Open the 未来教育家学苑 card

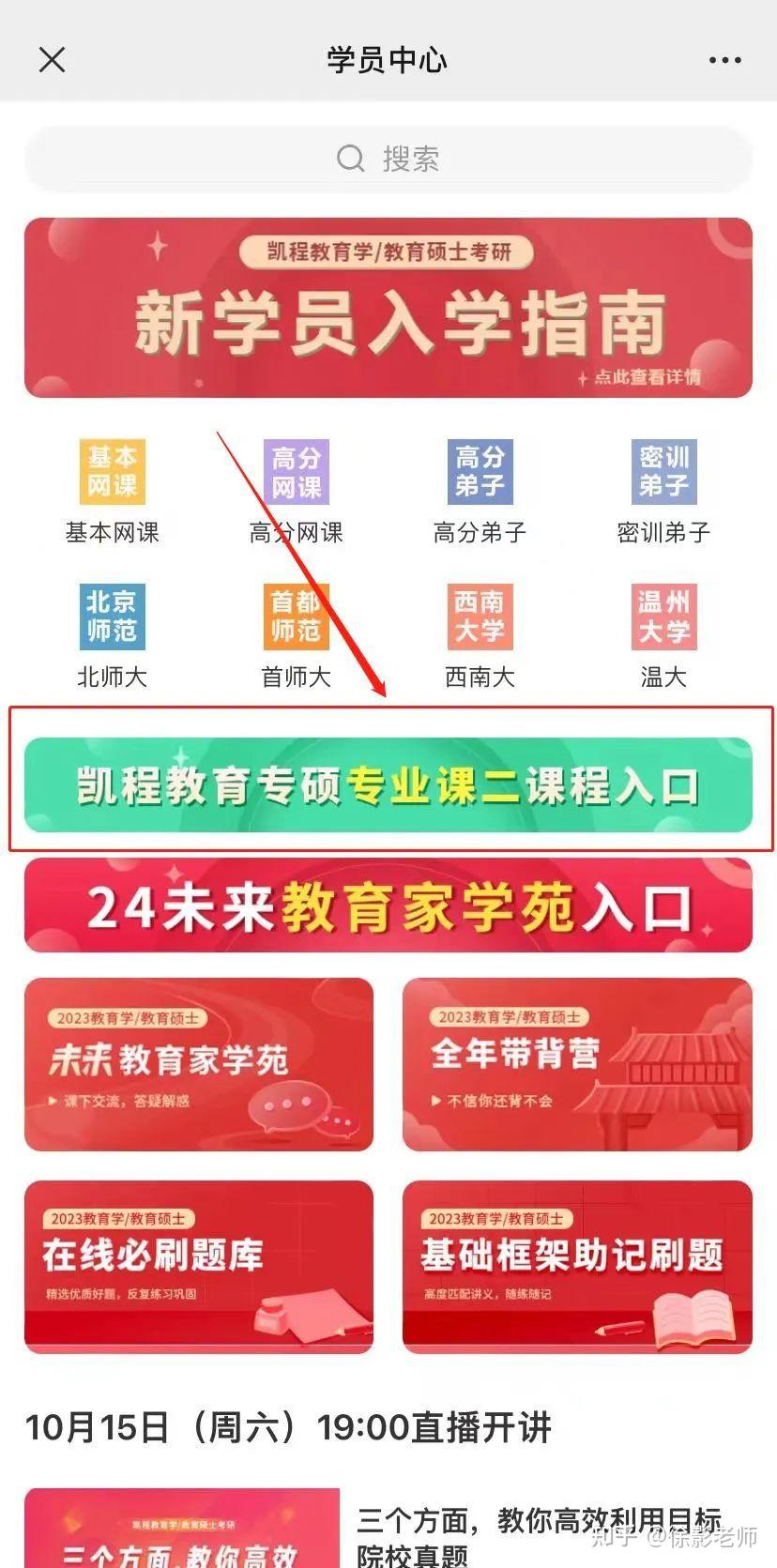click(x=199, y=1064)
